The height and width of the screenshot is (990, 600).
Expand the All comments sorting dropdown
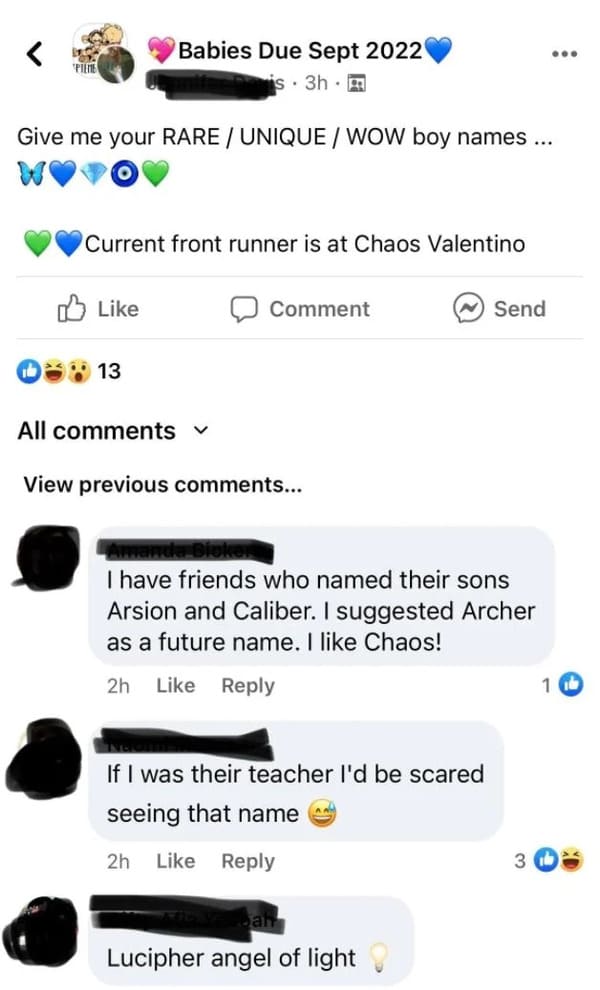point(112,431)
